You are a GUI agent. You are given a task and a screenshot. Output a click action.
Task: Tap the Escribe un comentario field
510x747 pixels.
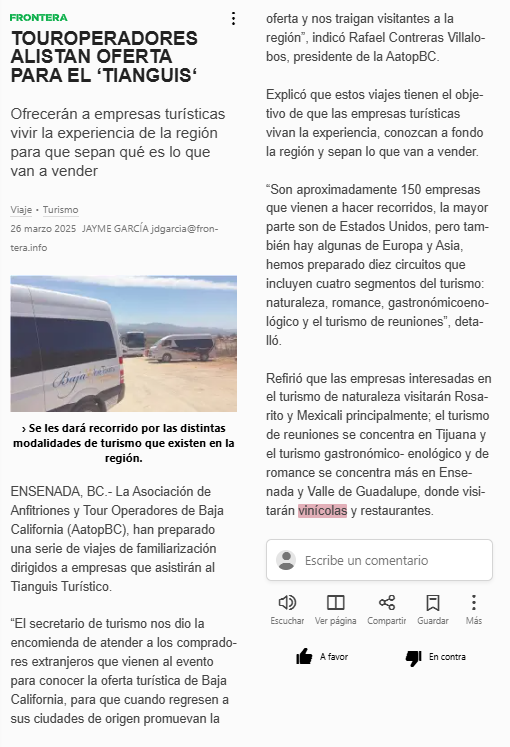[380, 560]
